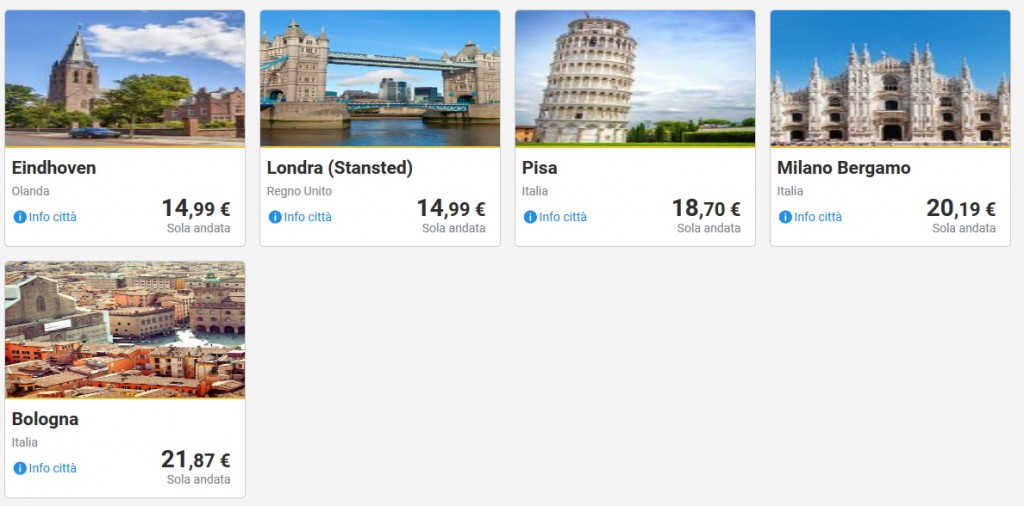
Task: Show Info città for Londra (Stansted)
Action: [300, 217]
